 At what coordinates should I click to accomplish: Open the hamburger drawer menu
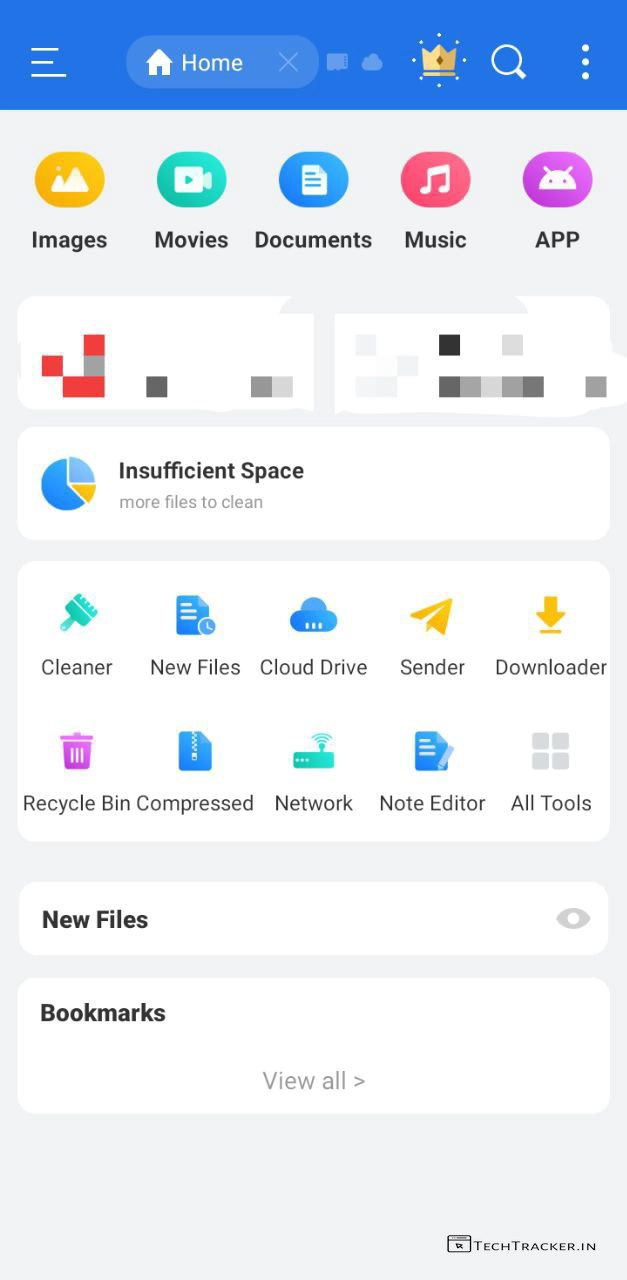click(48, 62)
